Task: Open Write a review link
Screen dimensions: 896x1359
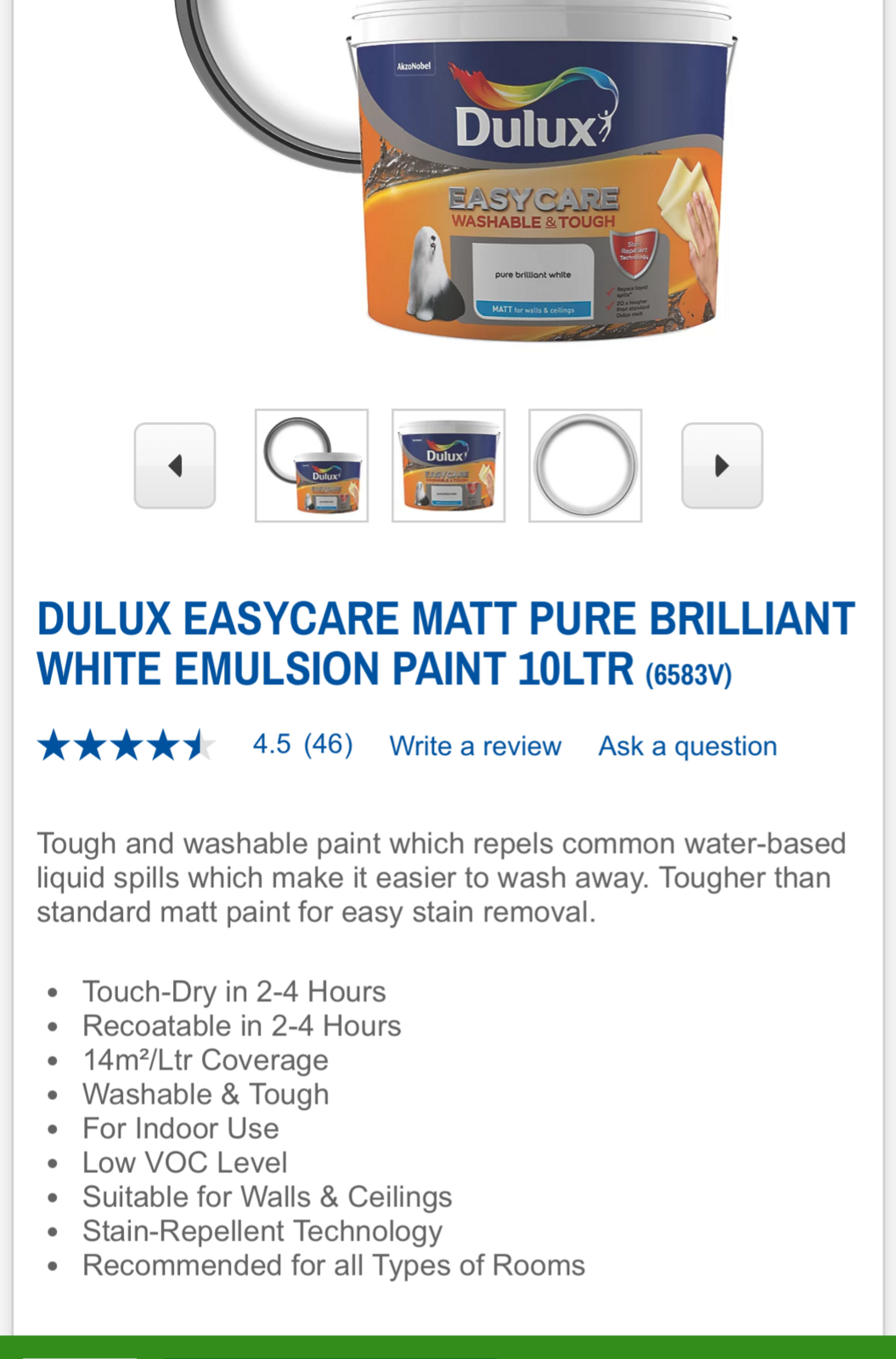Action: (475, 746)
